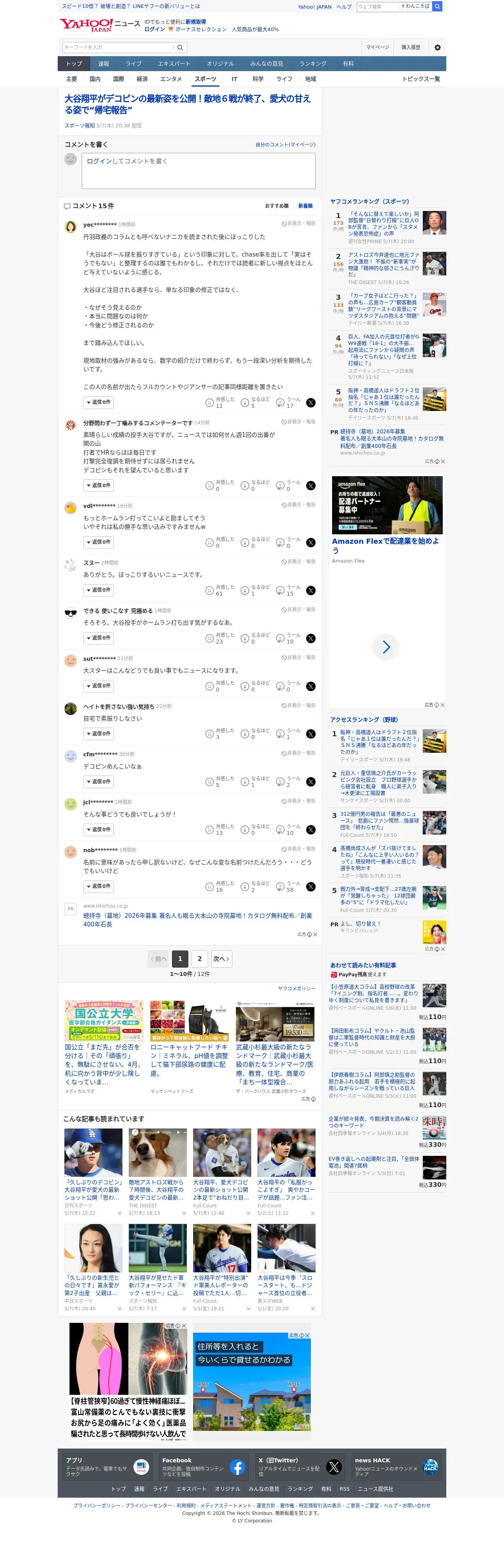Tap the web search magnifier button

(437, 7)
